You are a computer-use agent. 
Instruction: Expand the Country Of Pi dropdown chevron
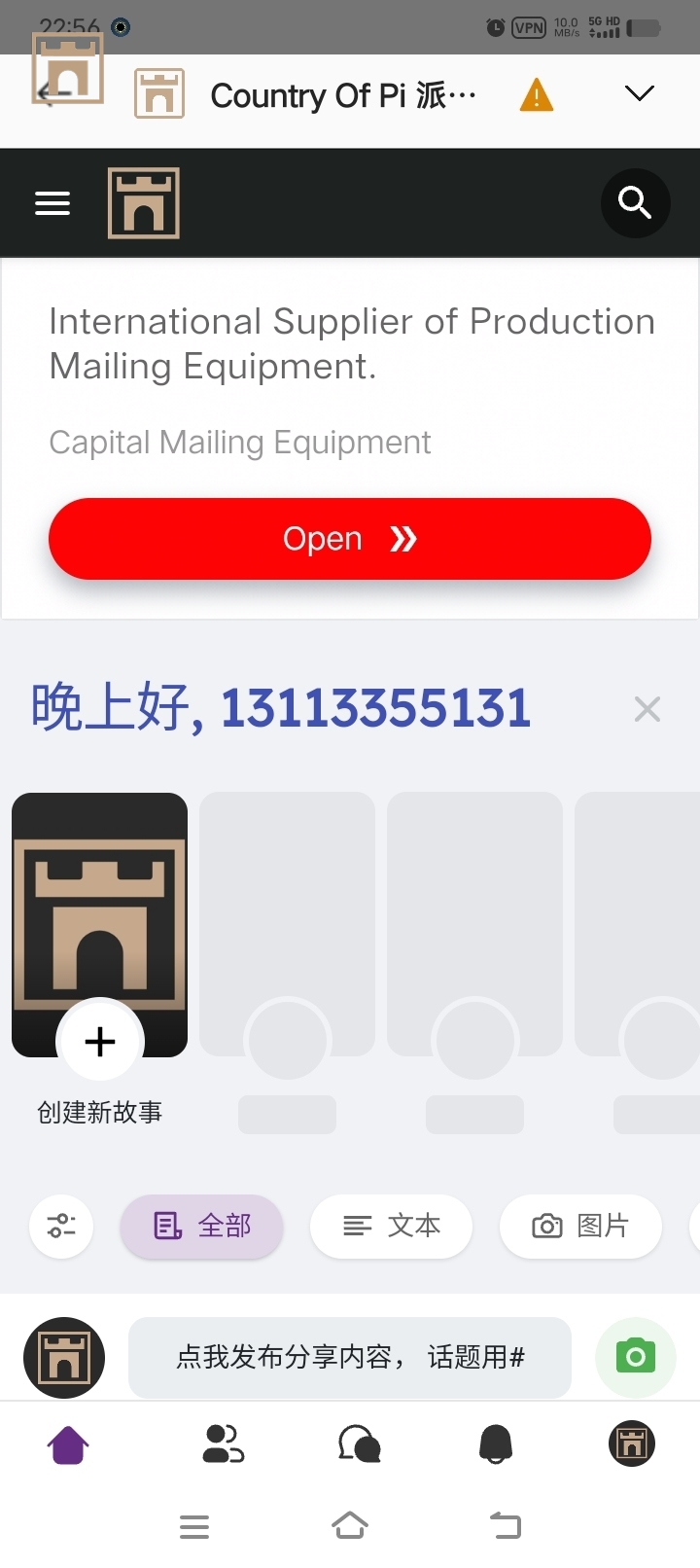tap(639, 93)
